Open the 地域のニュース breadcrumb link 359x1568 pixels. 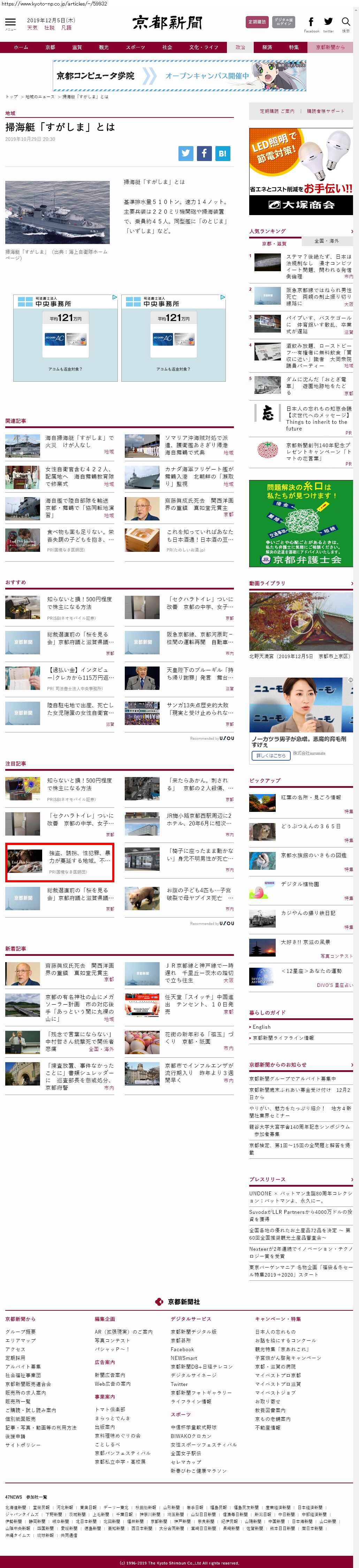coord(40,97)
